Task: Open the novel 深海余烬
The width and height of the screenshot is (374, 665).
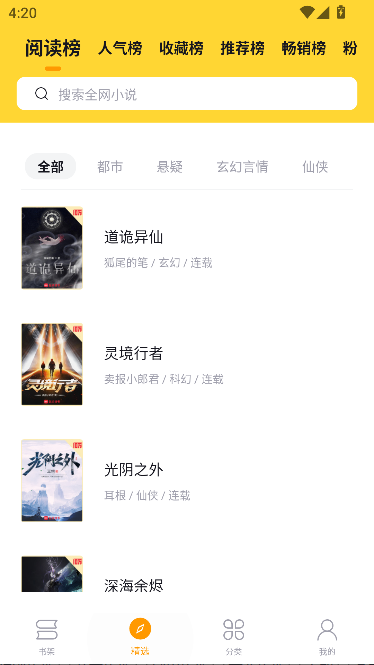Action: point(187,576)
